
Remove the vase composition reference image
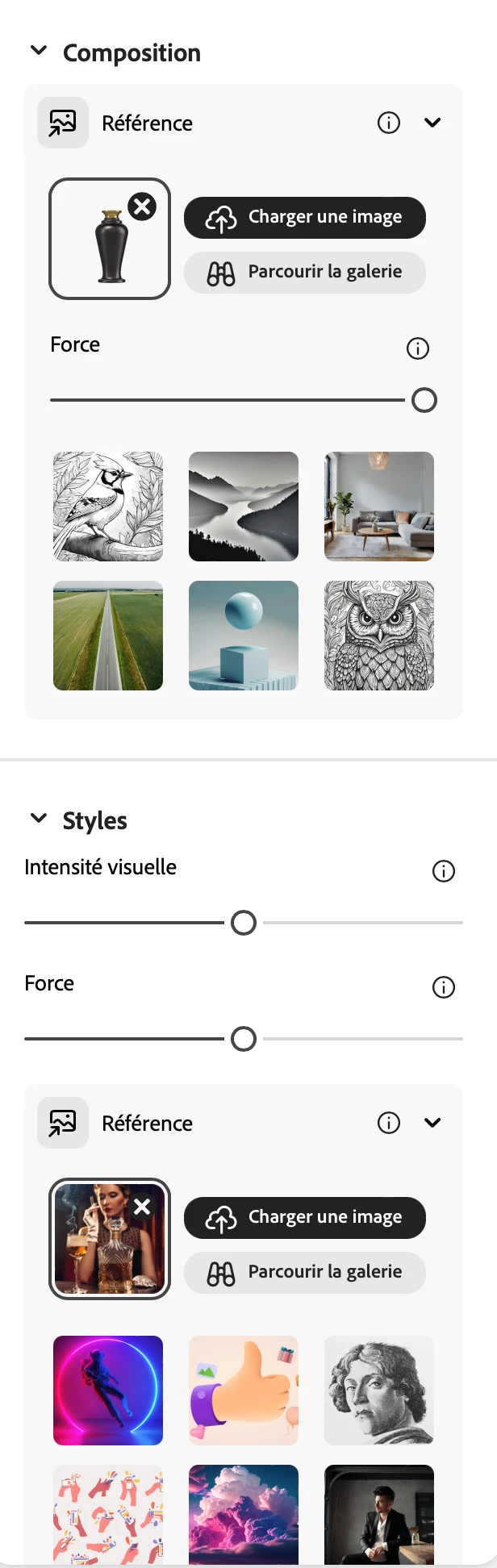142,206
